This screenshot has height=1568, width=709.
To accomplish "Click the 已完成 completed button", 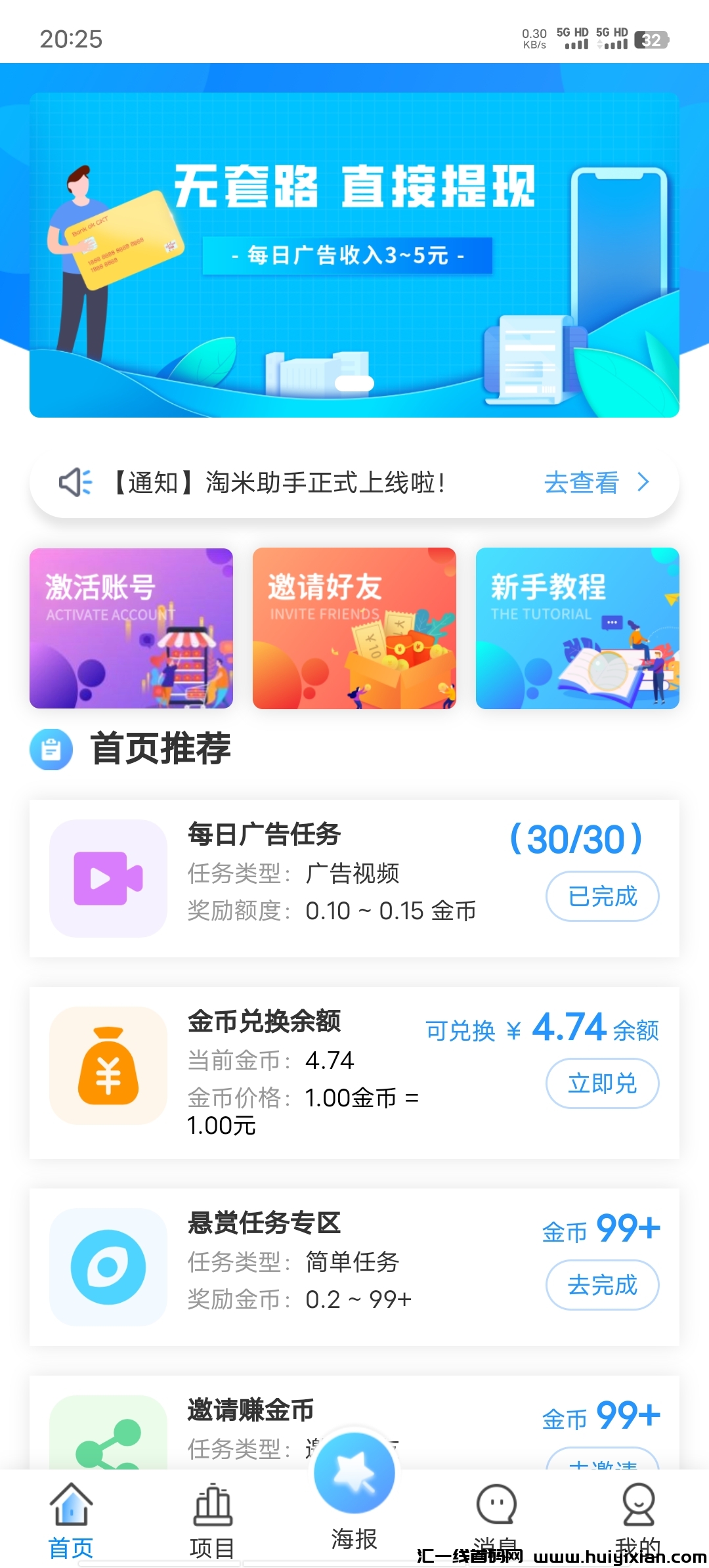I will point(602,896).
